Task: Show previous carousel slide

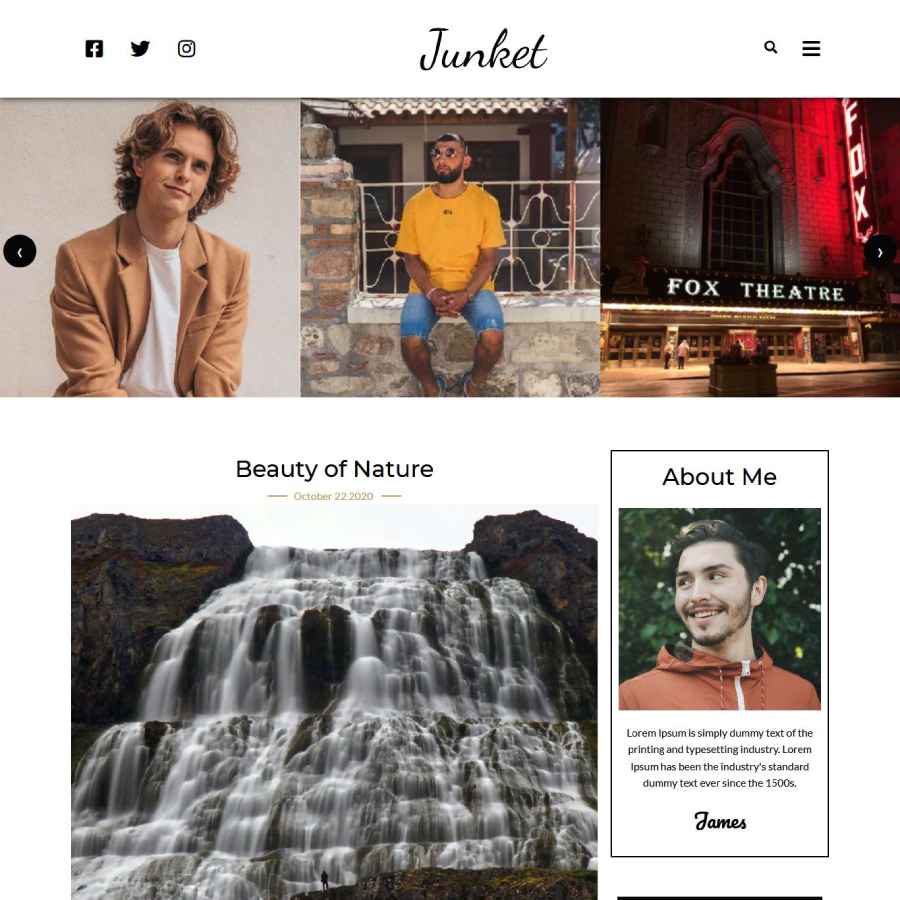Action: point(20,251)
